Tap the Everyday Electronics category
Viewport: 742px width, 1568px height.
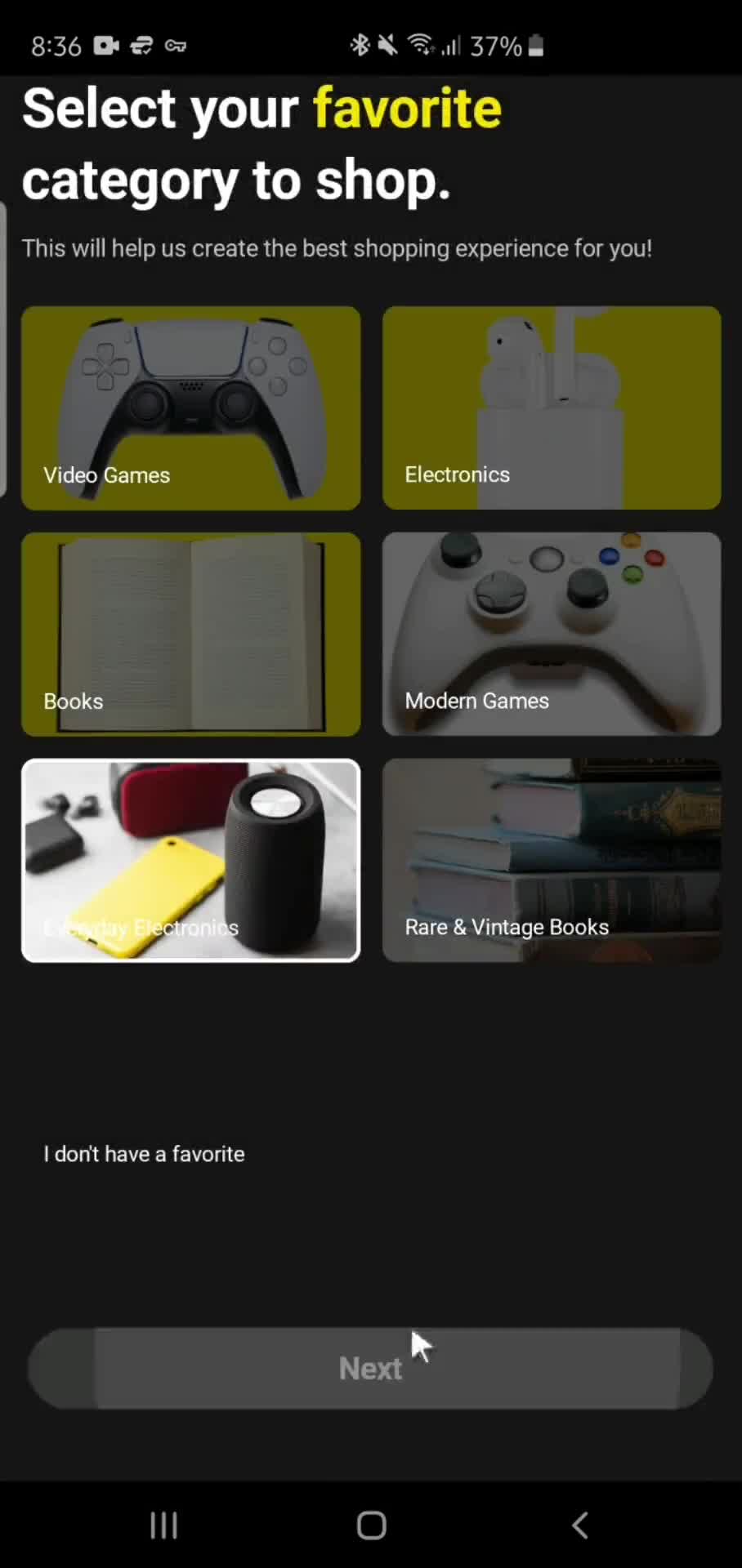[190, 860]
